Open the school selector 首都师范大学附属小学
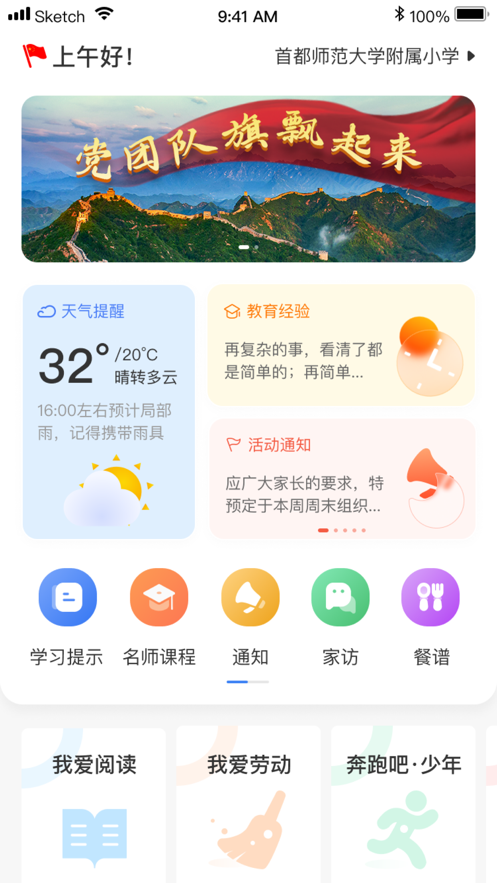Screen dimensions: 497x883 pos(376,56)
